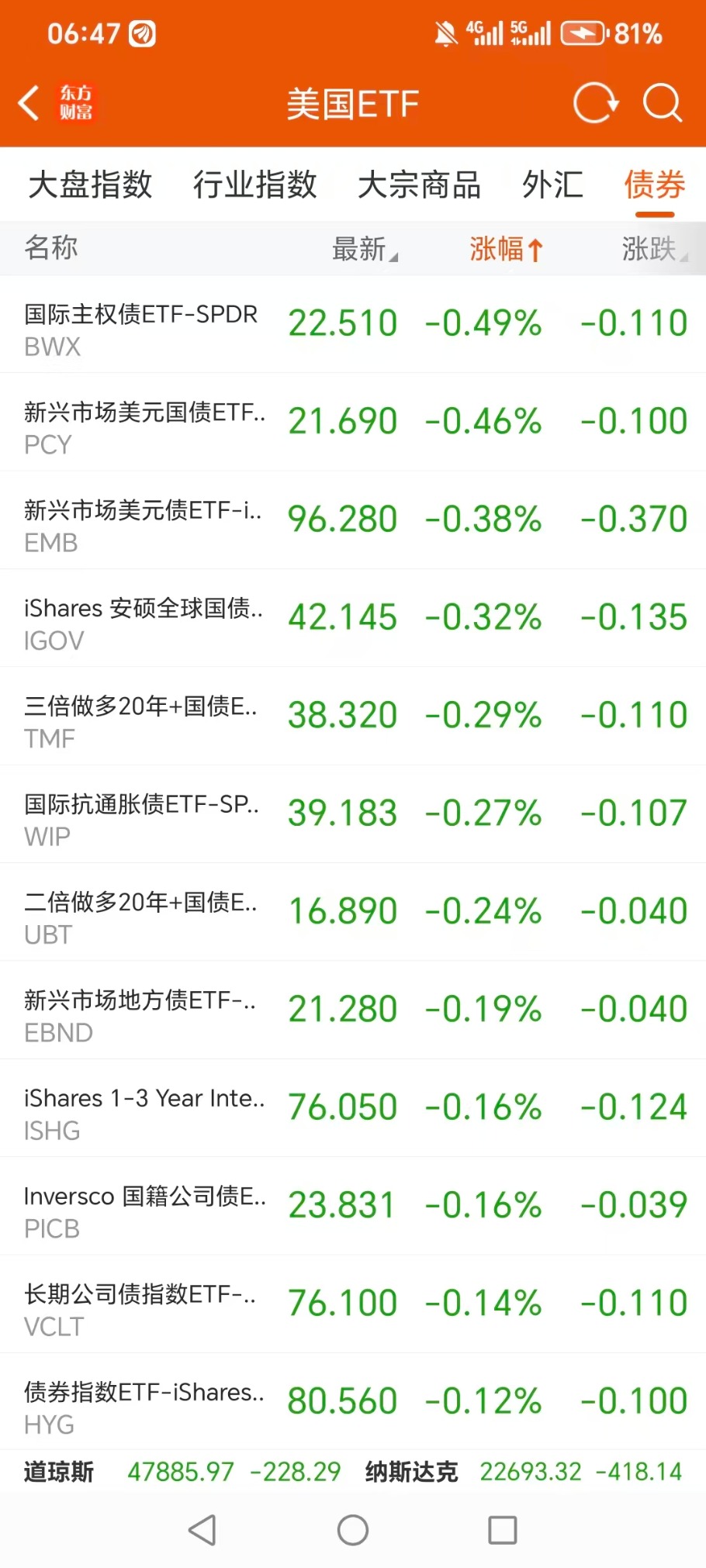This screenshot has width=706, height=1568.
Task: Switch to the 外汇 tab
Action: 552,185
